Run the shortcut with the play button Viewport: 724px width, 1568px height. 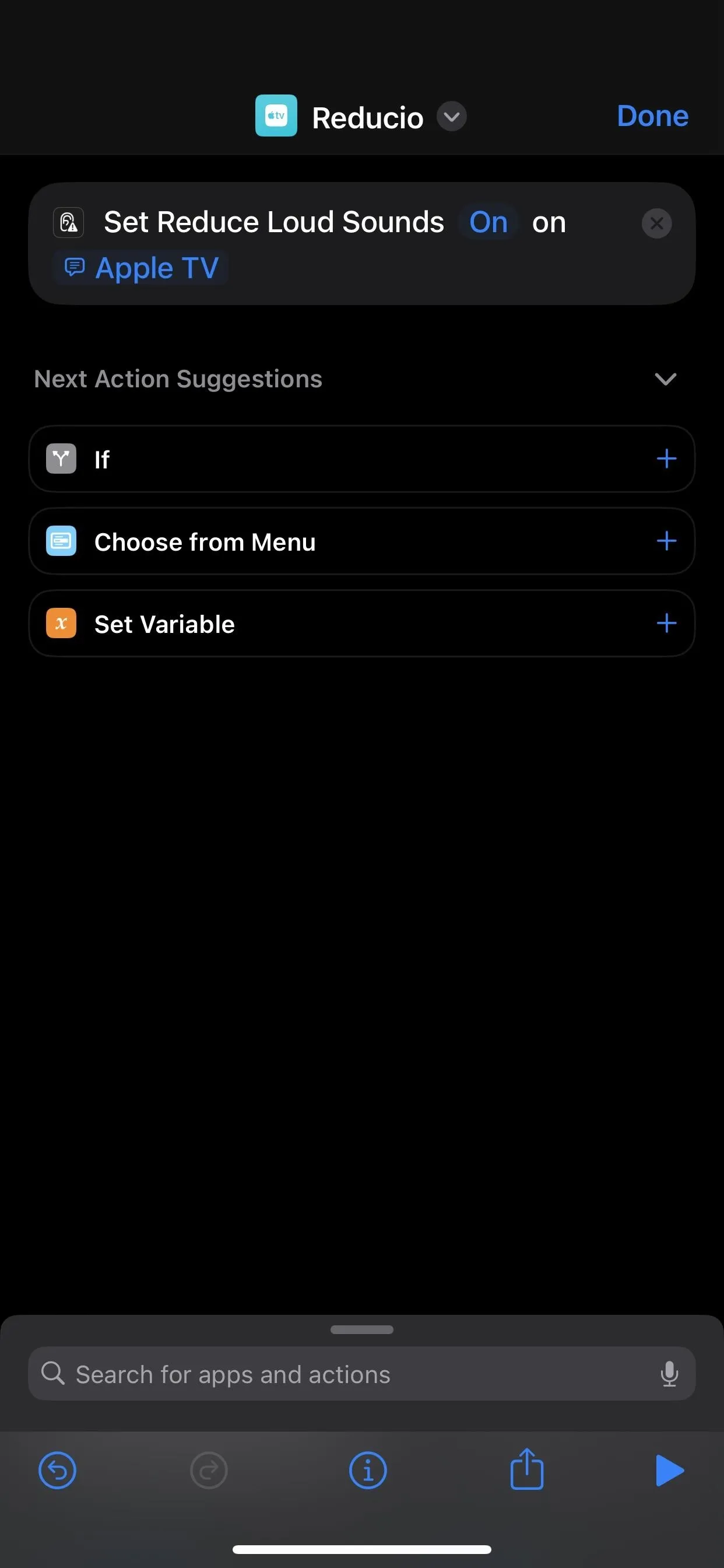tap(669, 1471)
